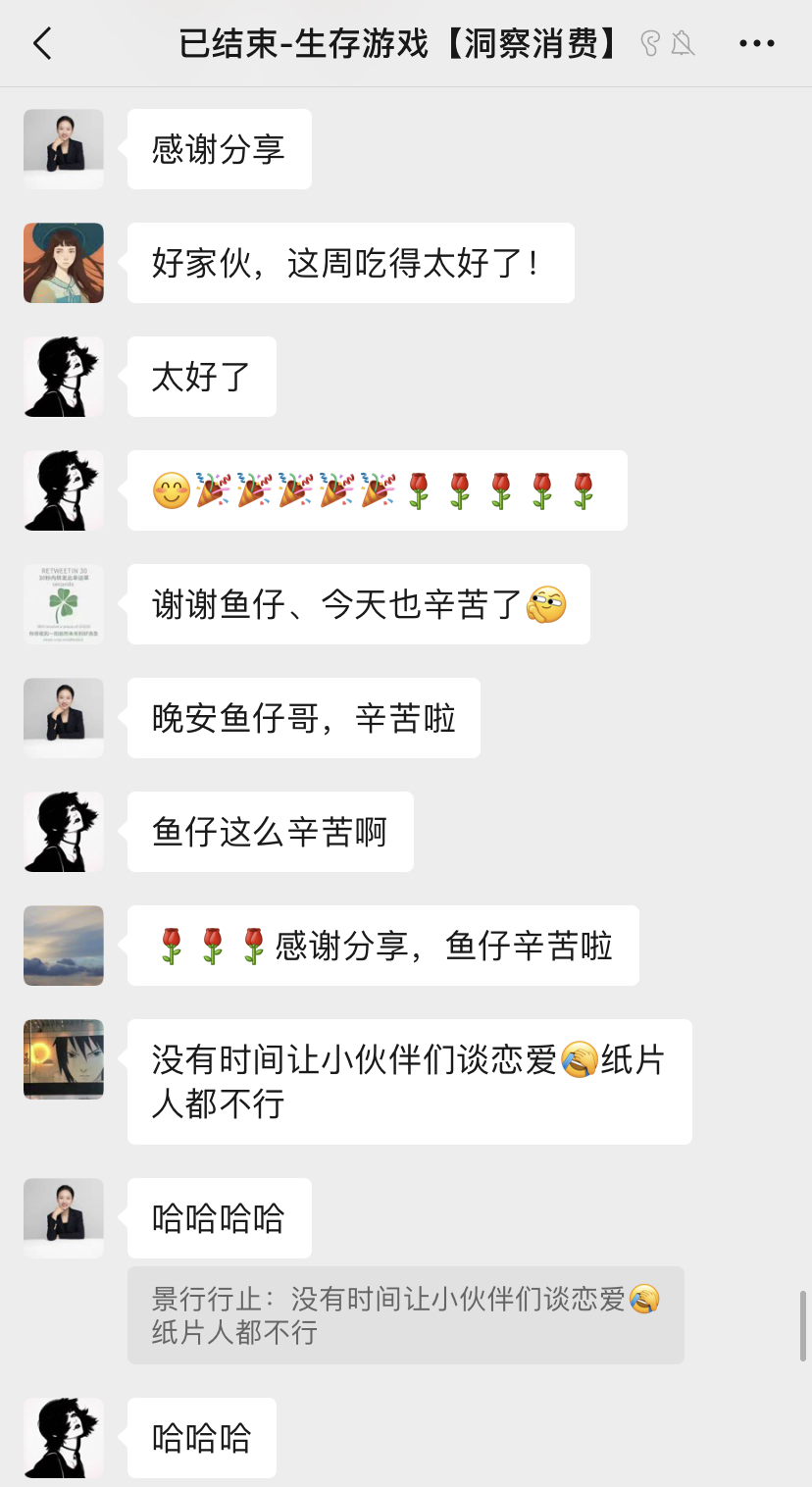Open avatar of sender of '好家伙，这周吃得太好了！'
812x1487 pixels.
[64, 263]
